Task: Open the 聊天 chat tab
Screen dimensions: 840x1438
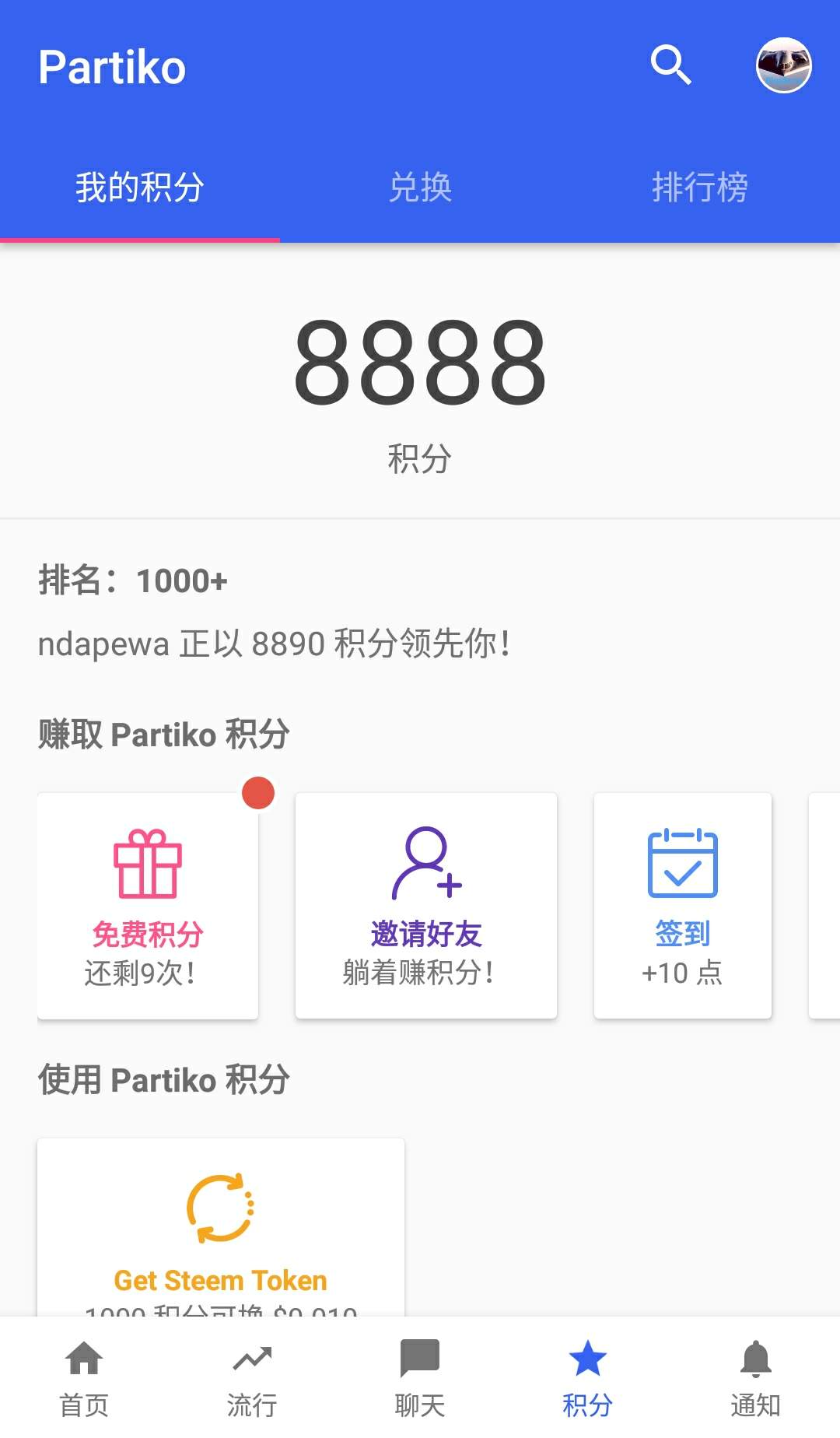Action: tap(420, 1377)
